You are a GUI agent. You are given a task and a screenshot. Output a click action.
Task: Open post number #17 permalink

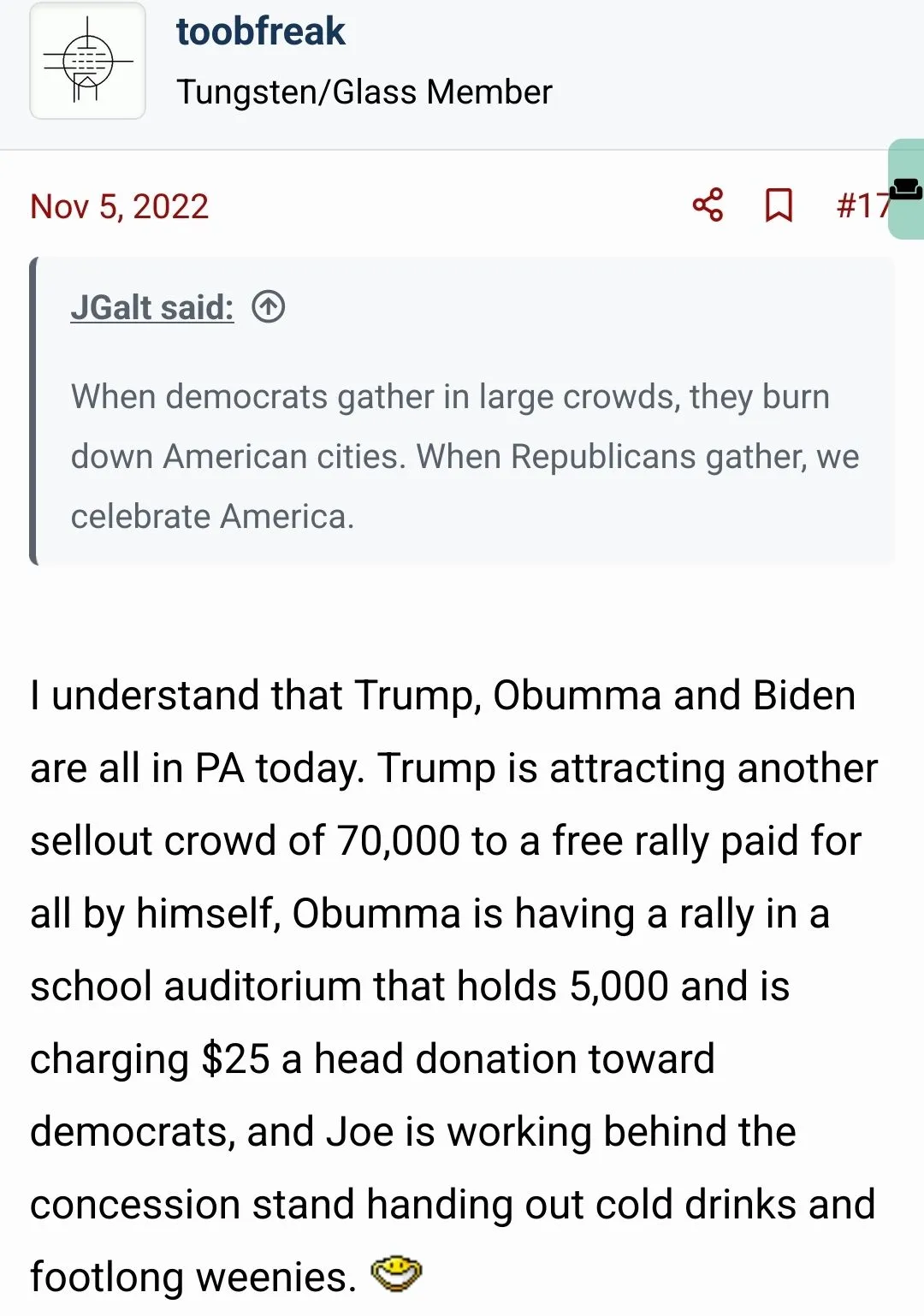tap(861, 205)
